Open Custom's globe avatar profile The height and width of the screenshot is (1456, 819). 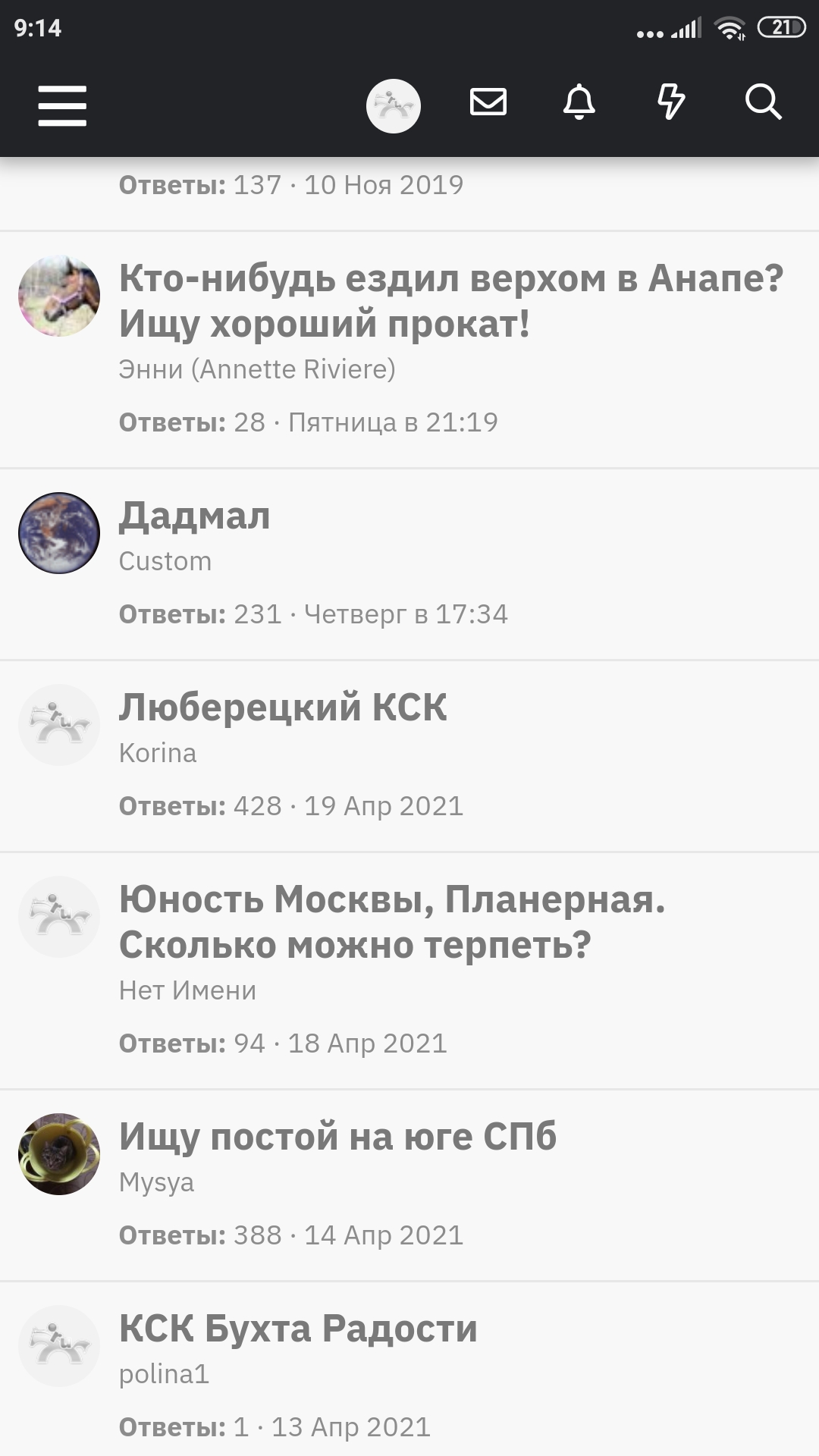click(x=59, y=533)
